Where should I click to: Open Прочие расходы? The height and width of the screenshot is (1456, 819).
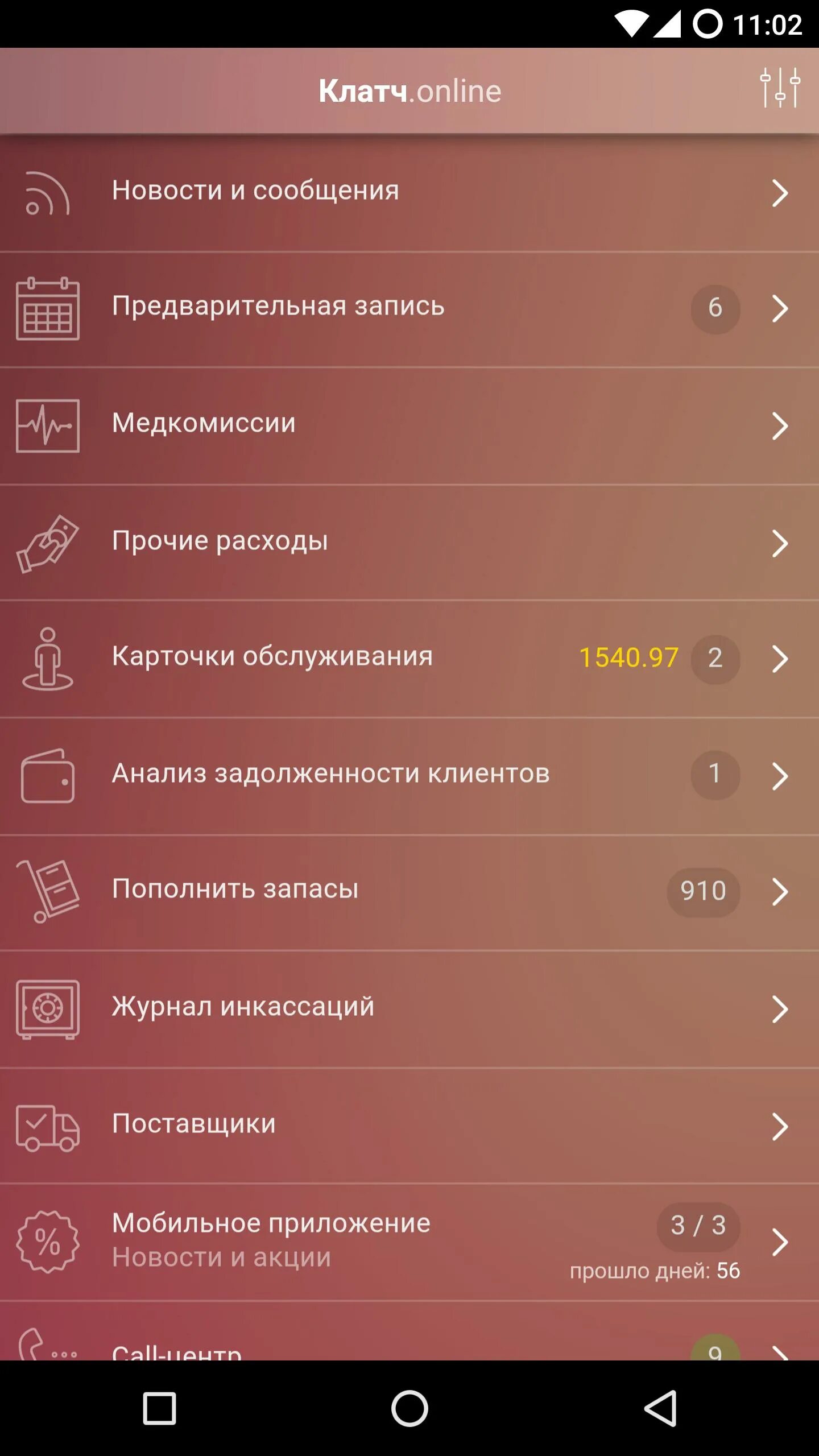(x=409, y=541)
